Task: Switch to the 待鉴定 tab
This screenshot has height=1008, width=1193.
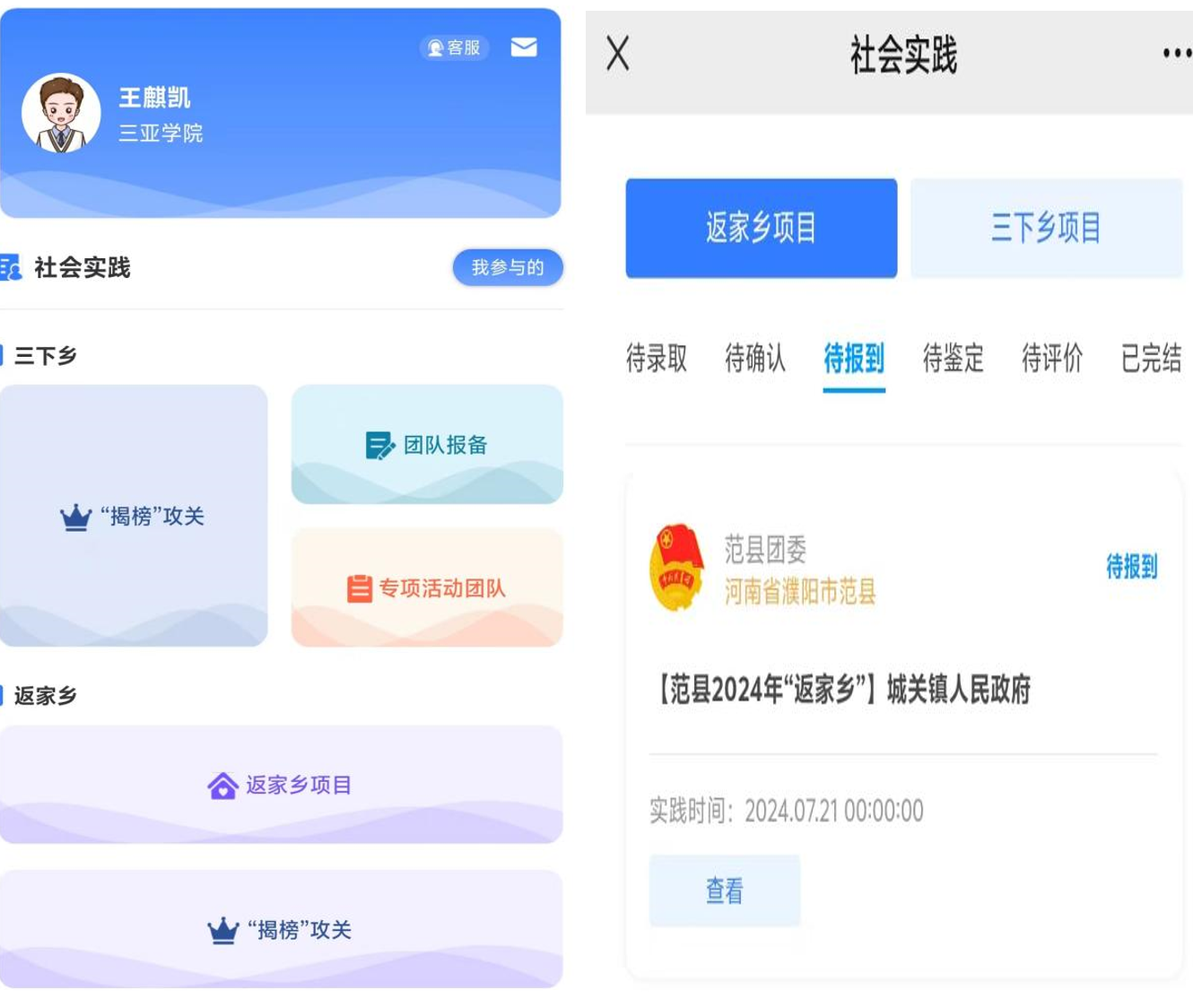Action: point(953,359)
